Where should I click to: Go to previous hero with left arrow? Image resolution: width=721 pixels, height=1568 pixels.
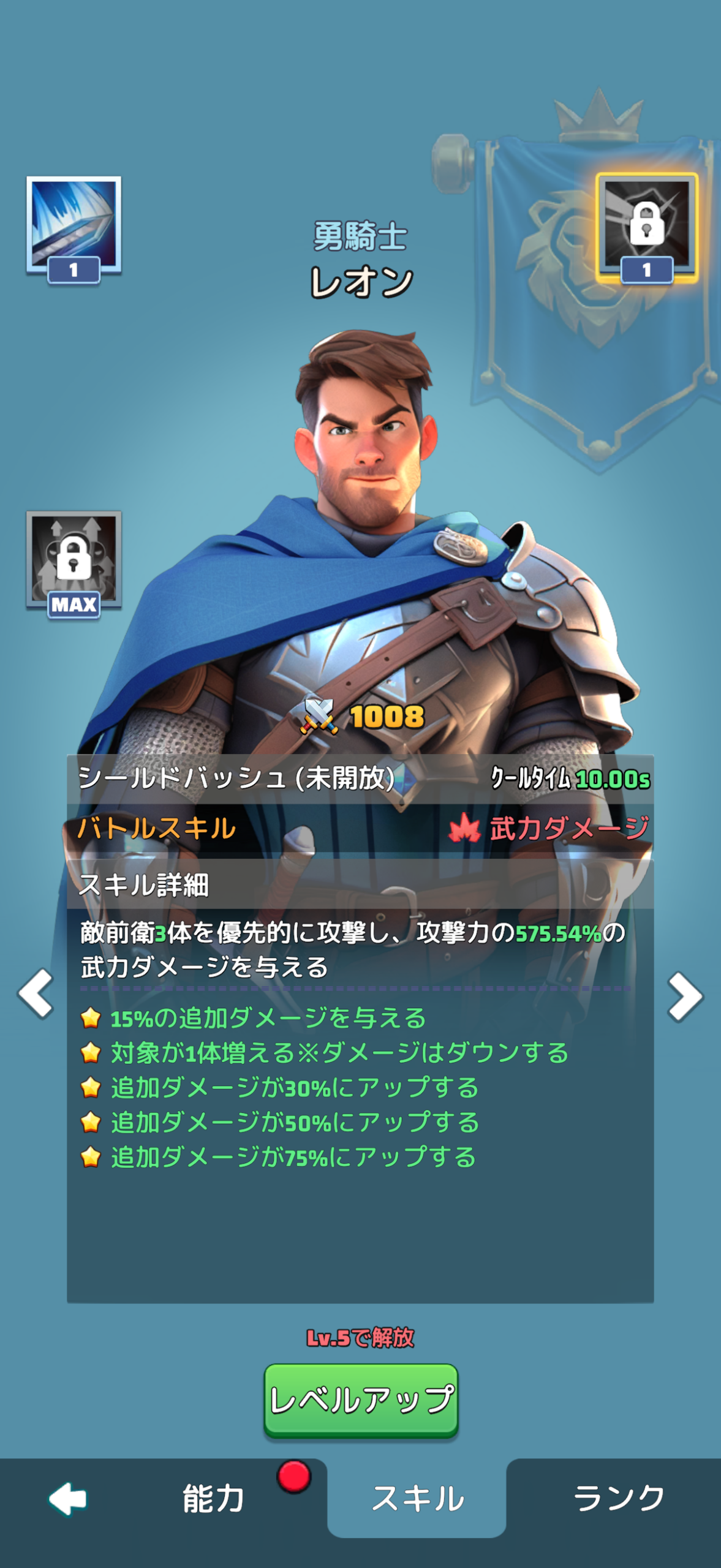(x=36, y=993)
